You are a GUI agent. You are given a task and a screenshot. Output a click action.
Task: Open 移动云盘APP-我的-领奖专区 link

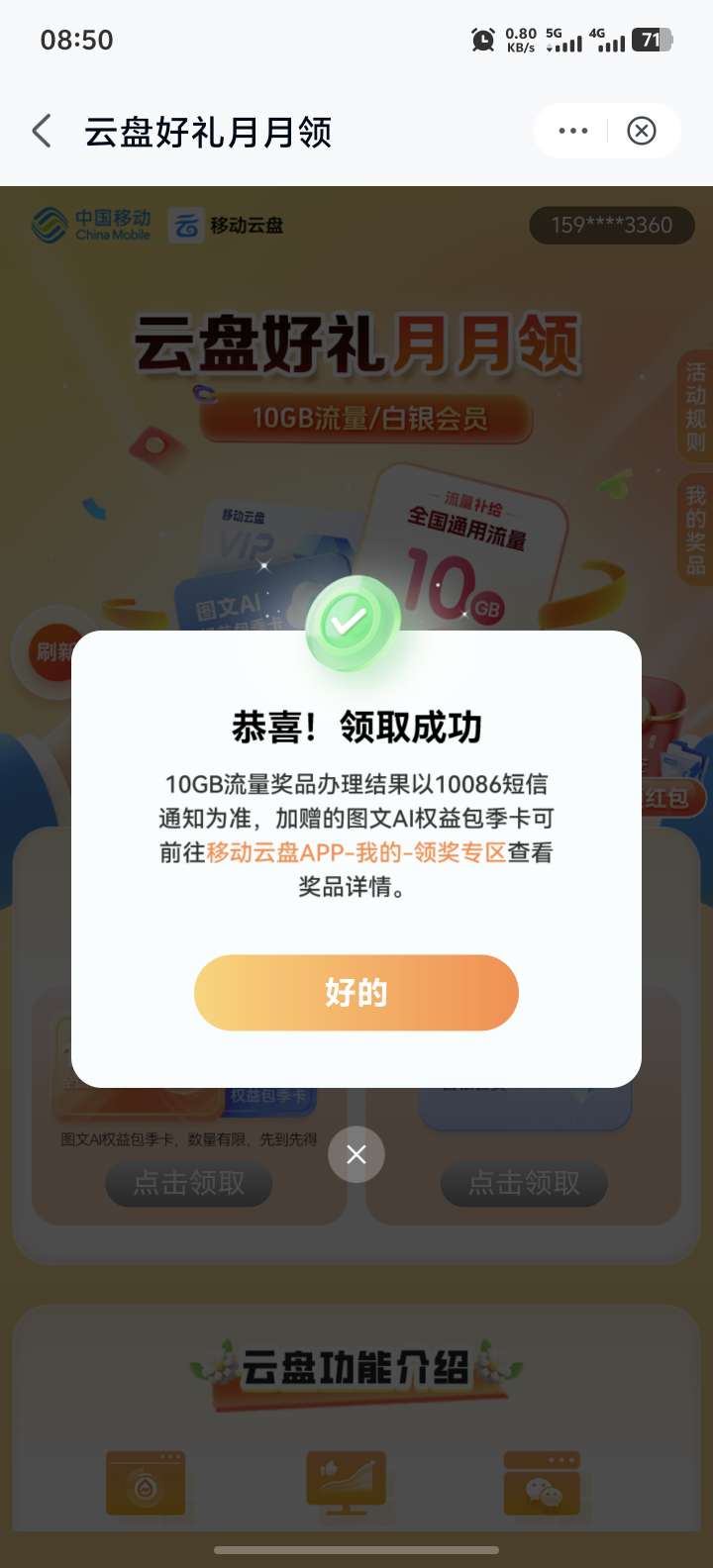(356, 852)
